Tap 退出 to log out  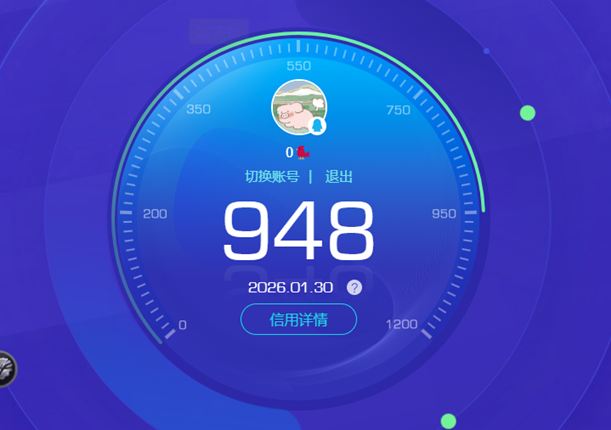(339, 177)
